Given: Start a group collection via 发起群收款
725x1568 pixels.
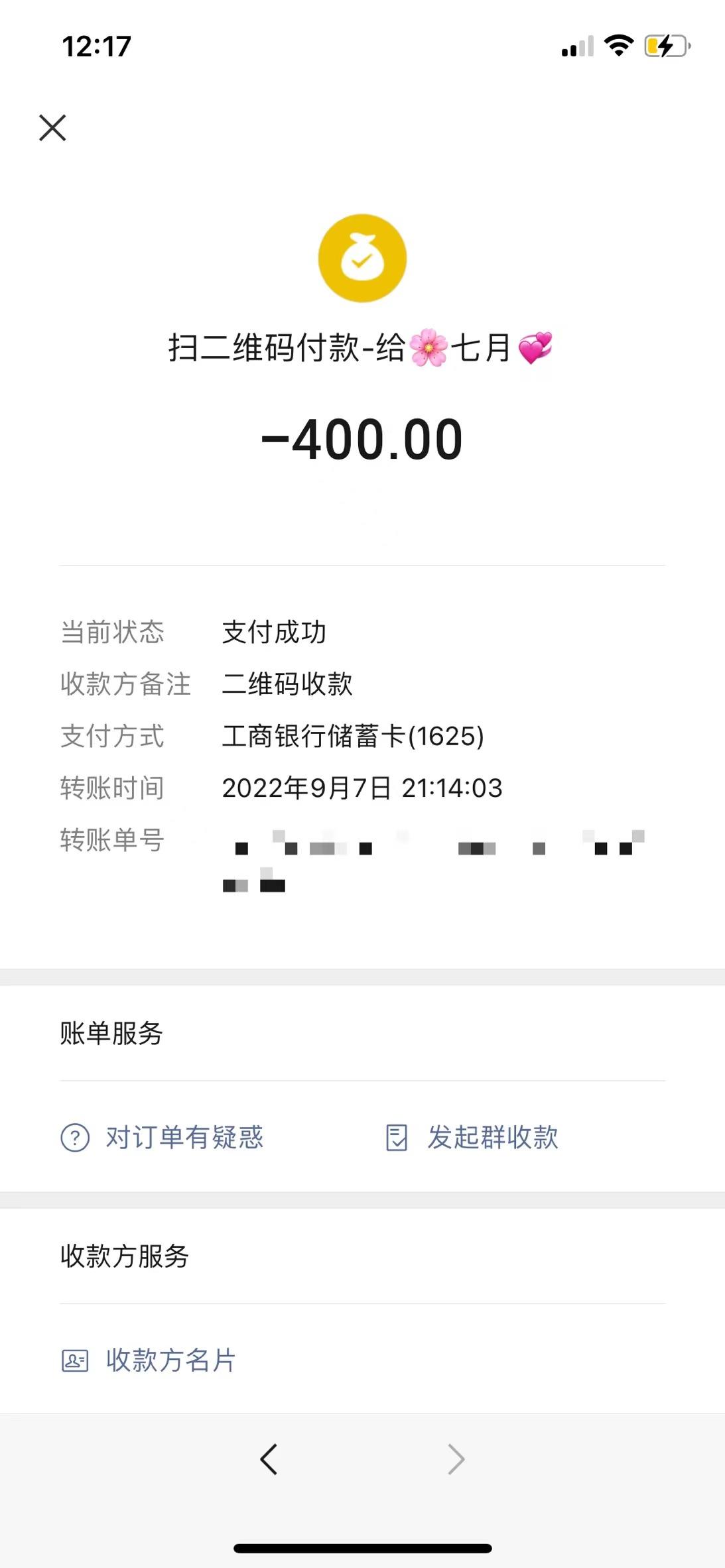Looking at the screenshot, I should 472,1138.
